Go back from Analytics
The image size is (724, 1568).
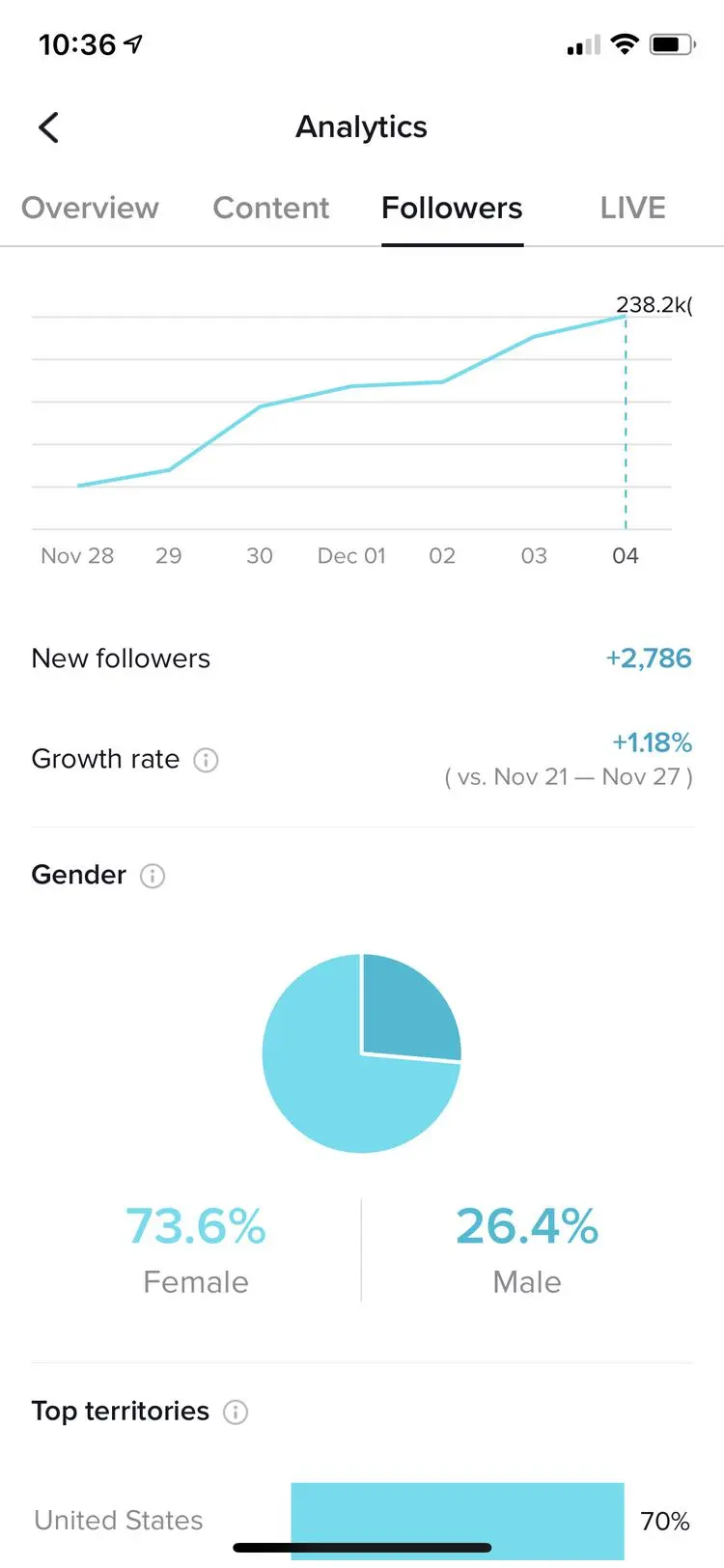click(48, 127)
